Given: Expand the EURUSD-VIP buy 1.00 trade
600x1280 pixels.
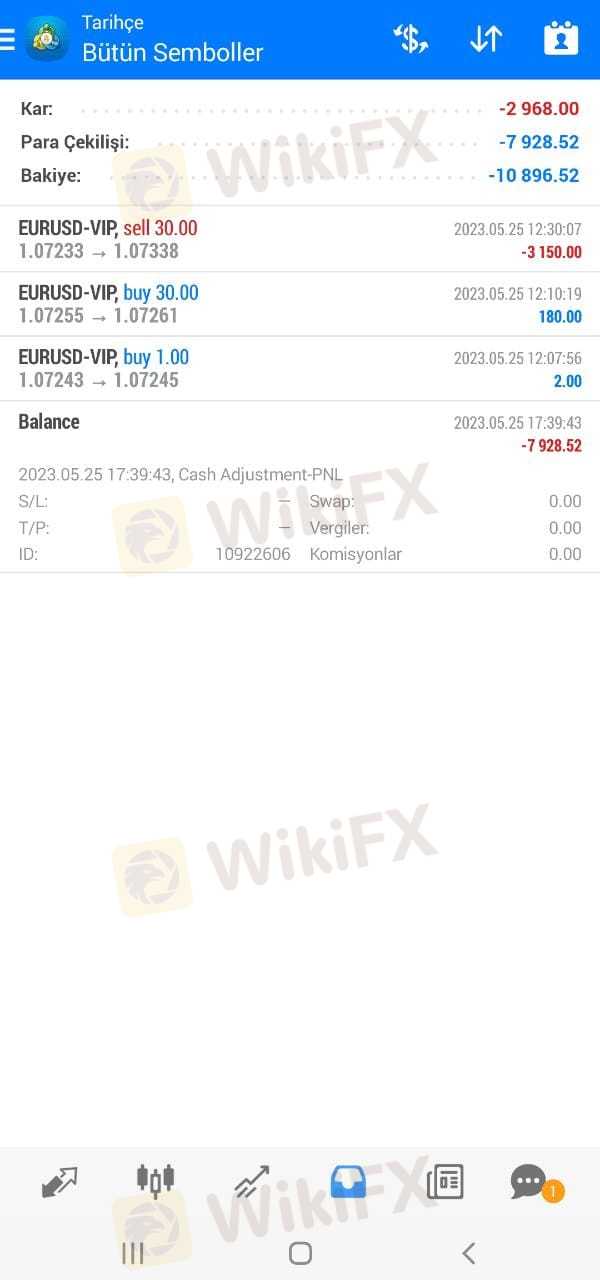Looking at the screenshot, I should (x=300, y=369).
